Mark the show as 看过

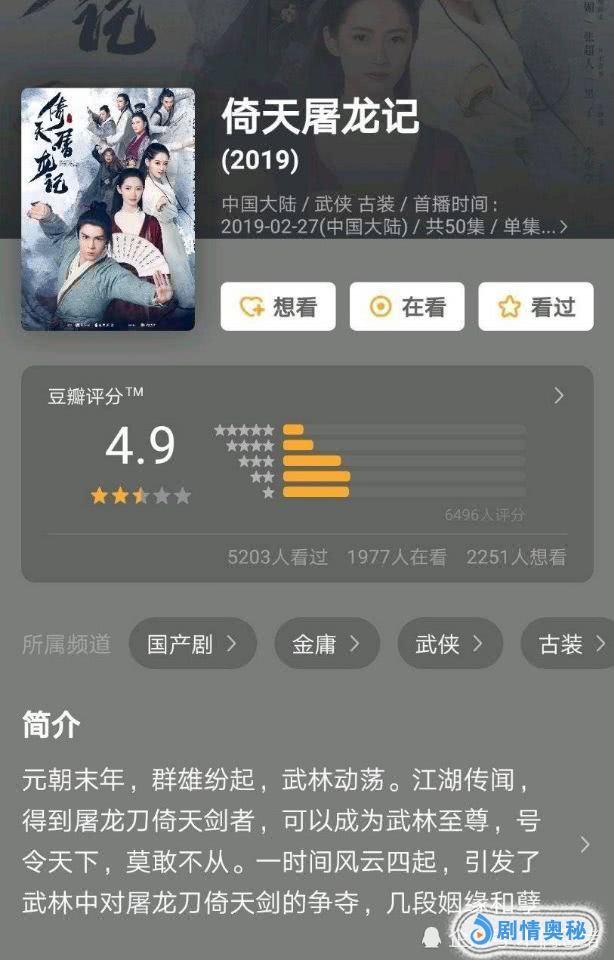click(x=536, y=307)
